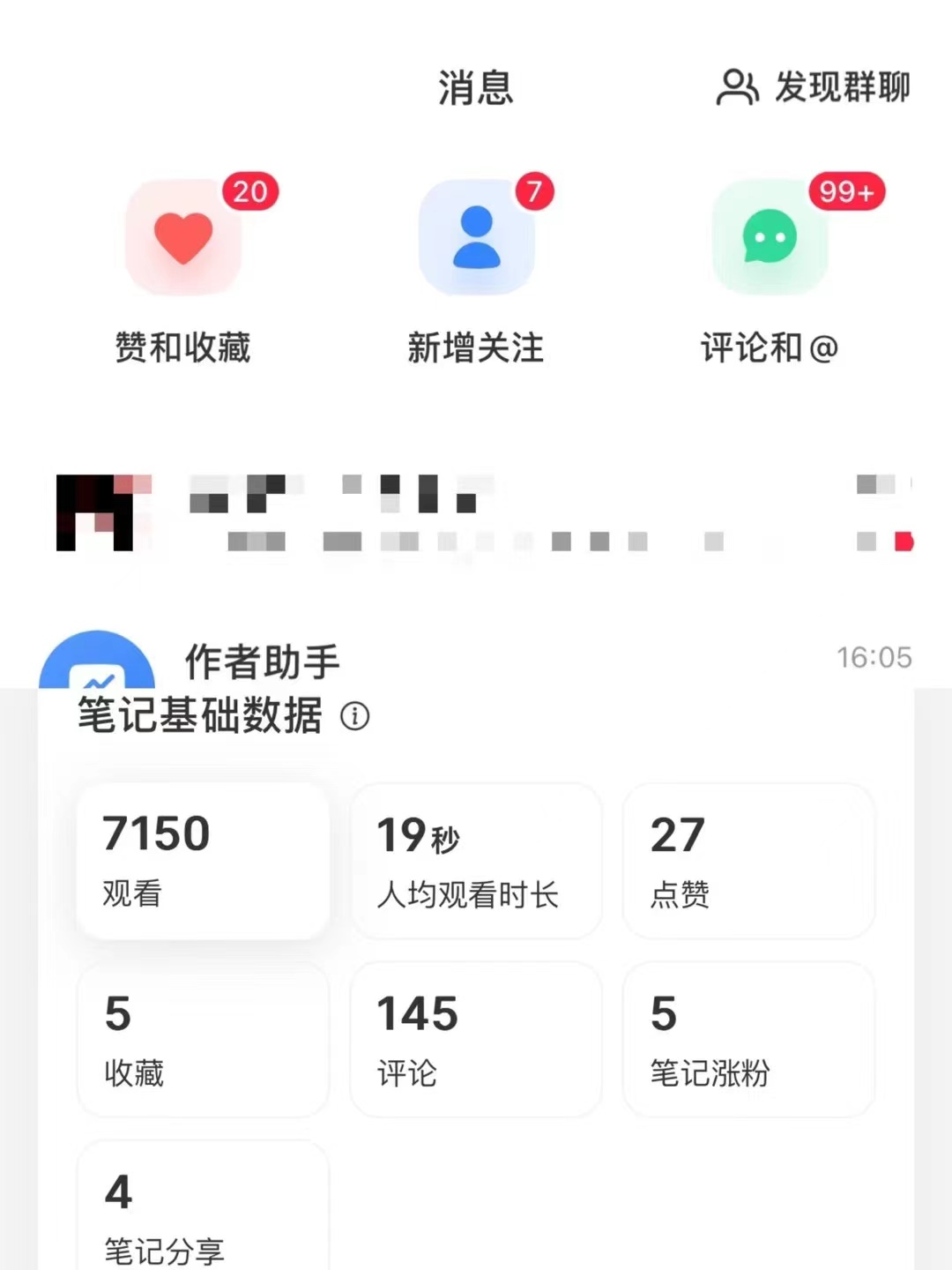
Task: Tap the 19秒 人均观看时长 card
Action: click(x=475, y=858)
